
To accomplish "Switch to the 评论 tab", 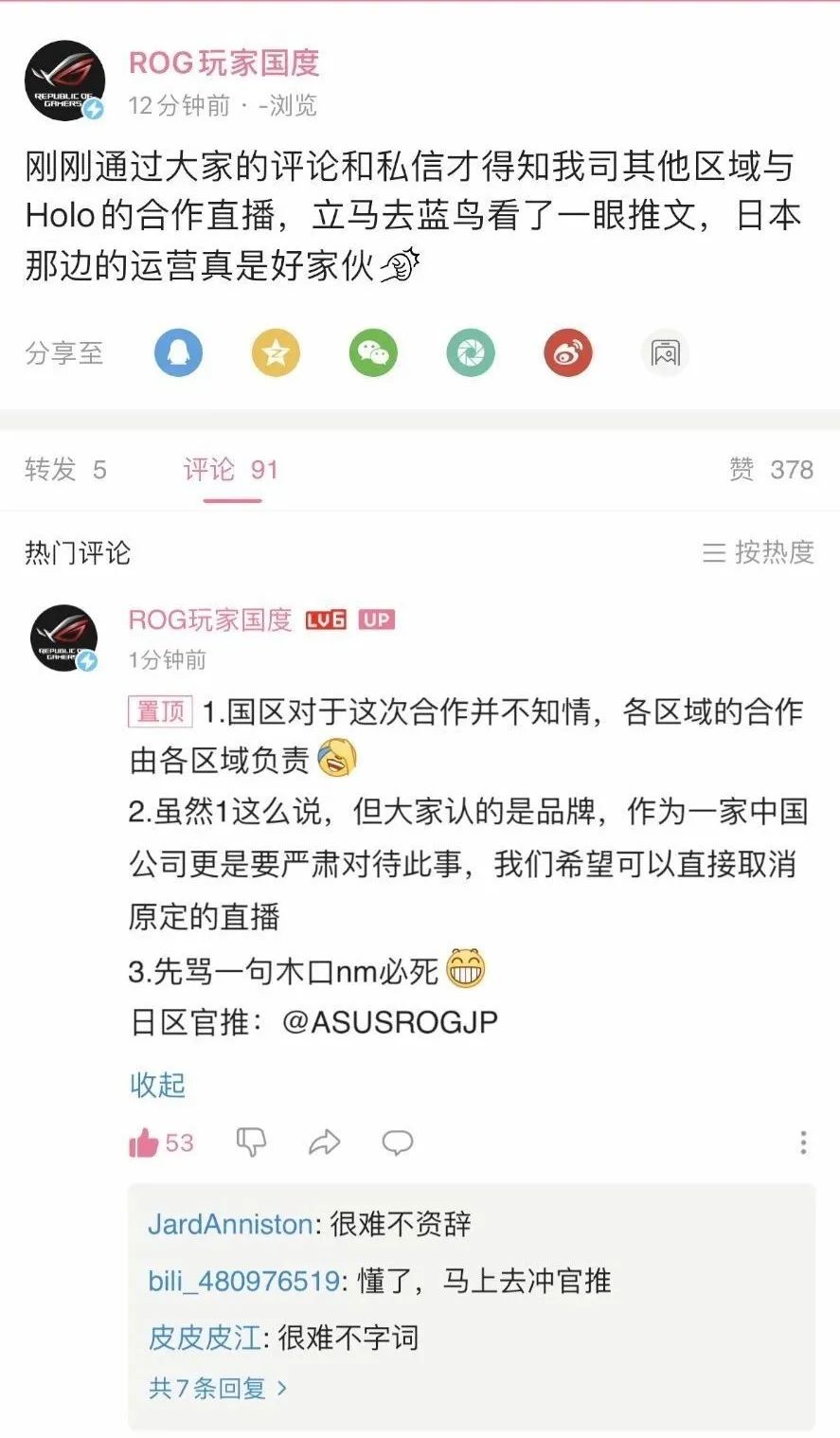I will pyautogui.click(x=231, y=469).
